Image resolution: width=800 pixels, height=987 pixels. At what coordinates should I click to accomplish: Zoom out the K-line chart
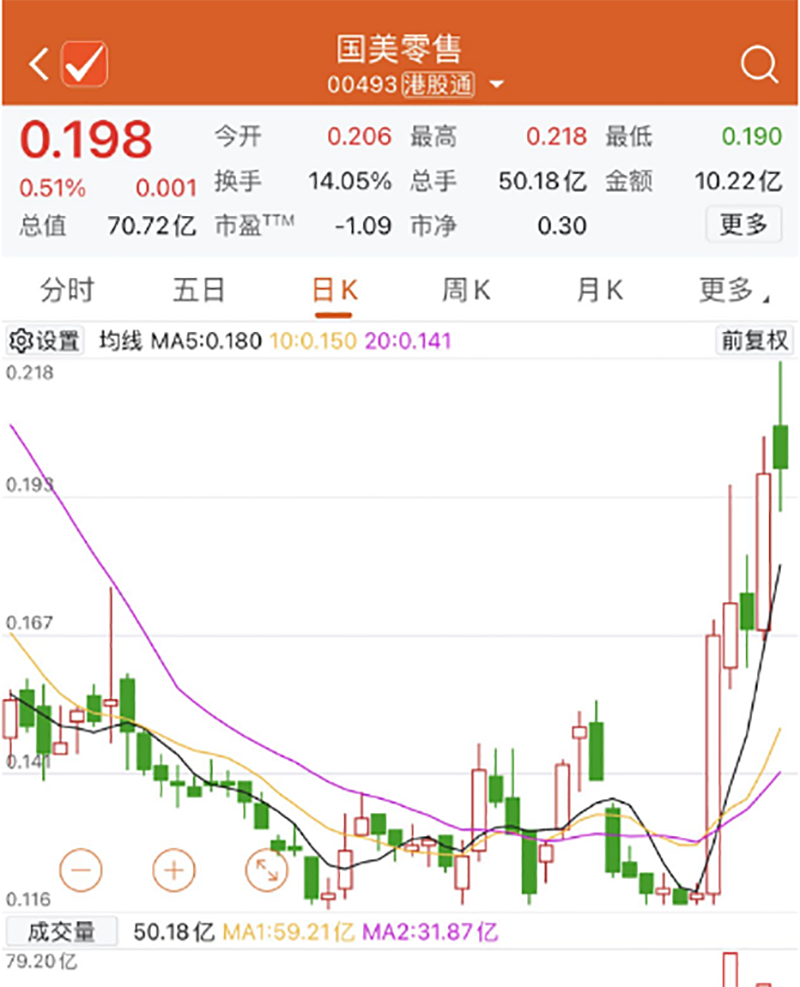81,869
